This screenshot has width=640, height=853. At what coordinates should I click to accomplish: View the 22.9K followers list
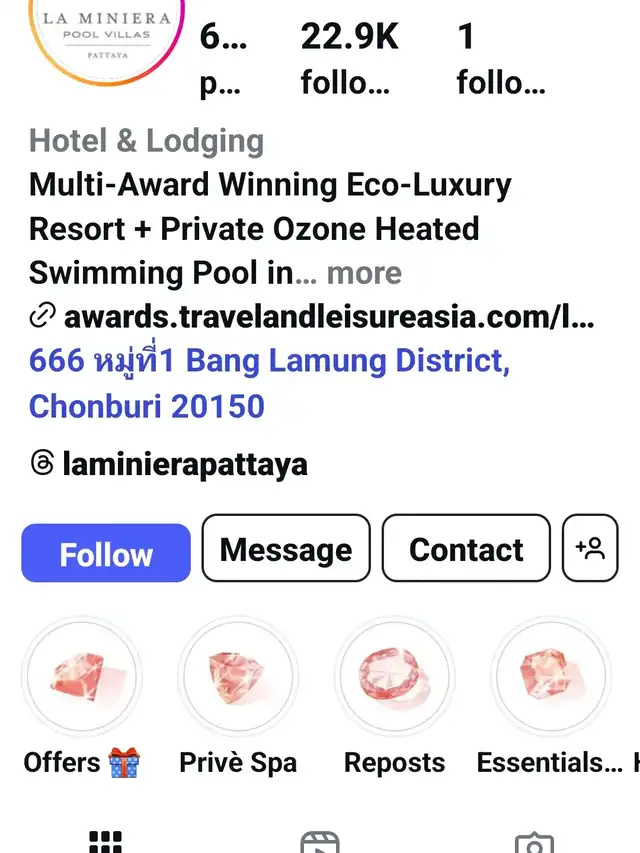click(x=350, y=58)
